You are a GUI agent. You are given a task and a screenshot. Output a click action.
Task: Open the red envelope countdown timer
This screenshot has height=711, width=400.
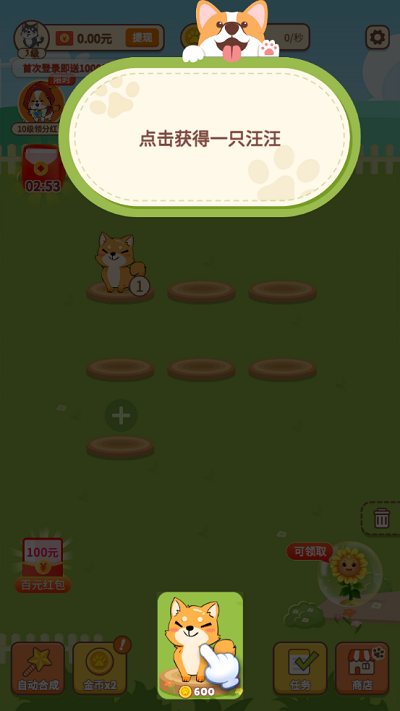43,170
